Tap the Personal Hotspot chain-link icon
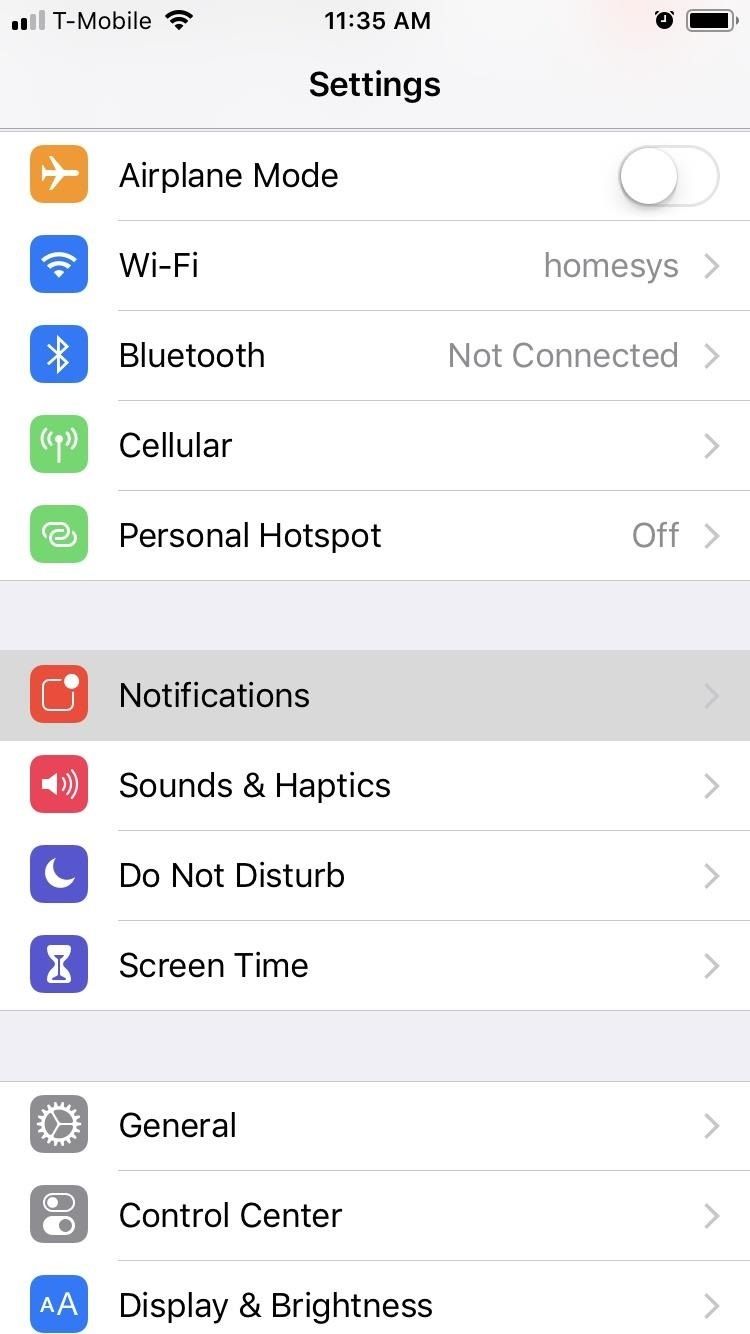This screenshot has width=750, height=1334. point(58,534)
